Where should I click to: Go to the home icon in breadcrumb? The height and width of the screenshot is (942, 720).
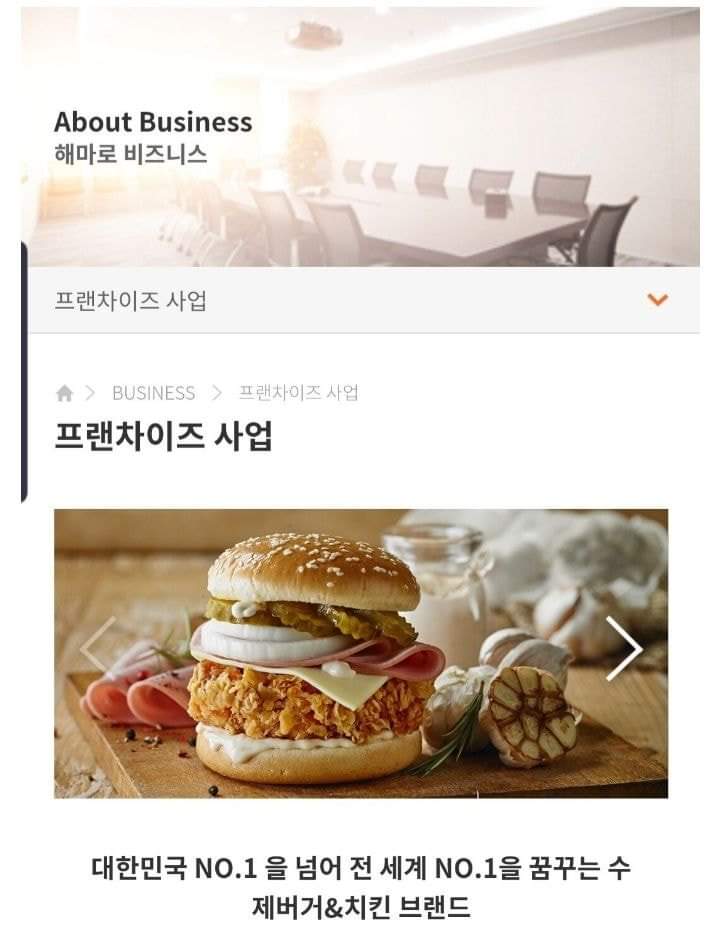65,393
